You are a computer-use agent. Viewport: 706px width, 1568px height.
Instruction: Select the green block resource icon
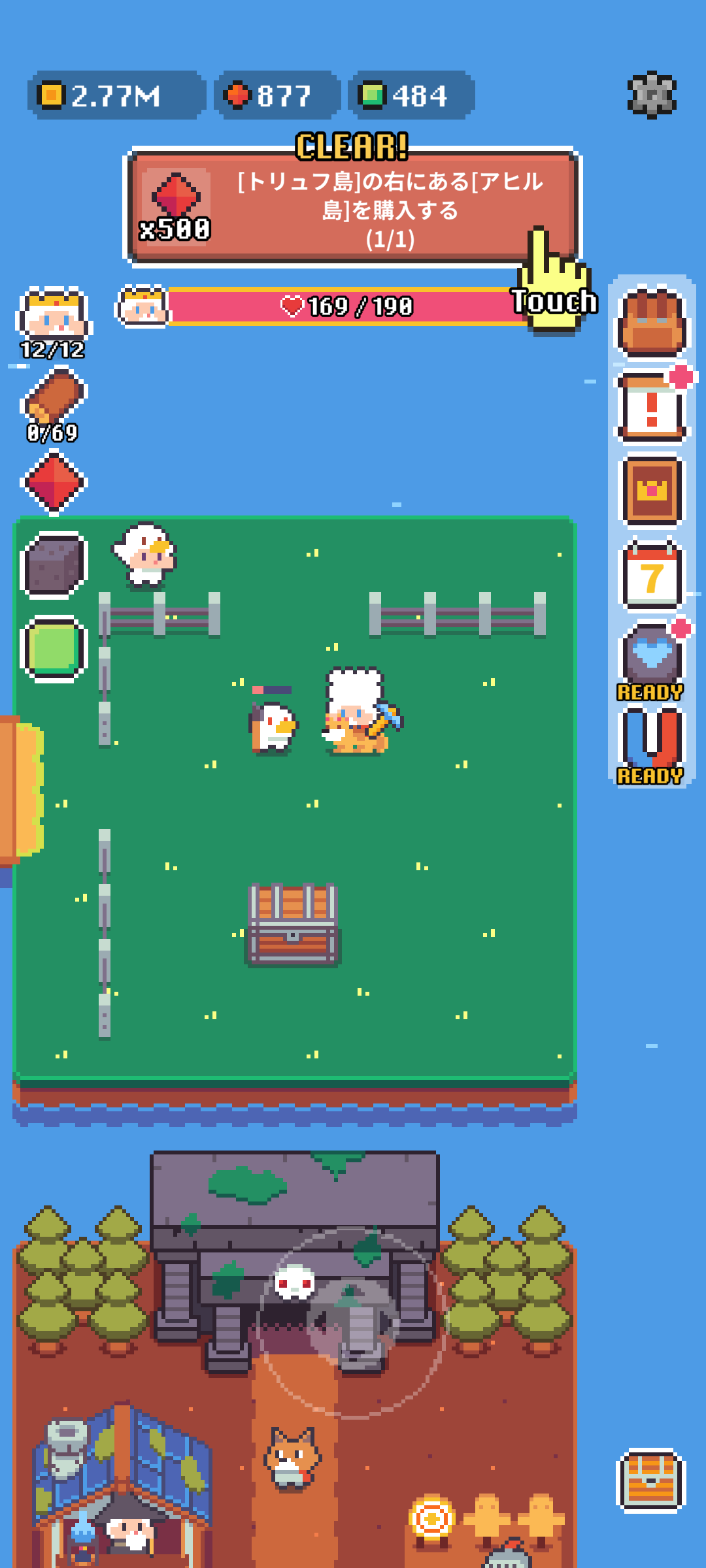[54, 648]
